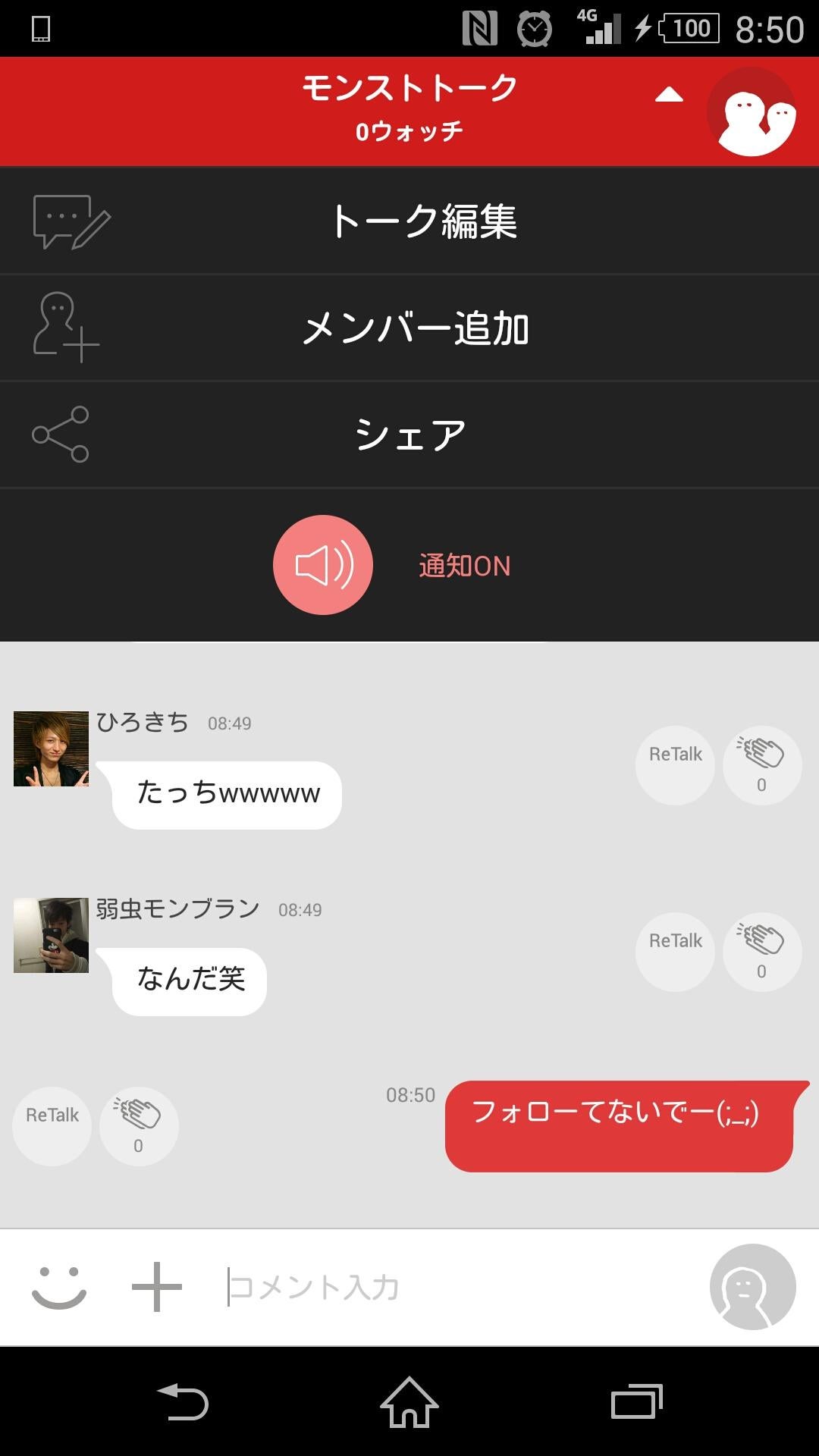Viewport: 819px width, 1456px height.
Task: ReTalk the たっちwwwww message
Action: 674,766
